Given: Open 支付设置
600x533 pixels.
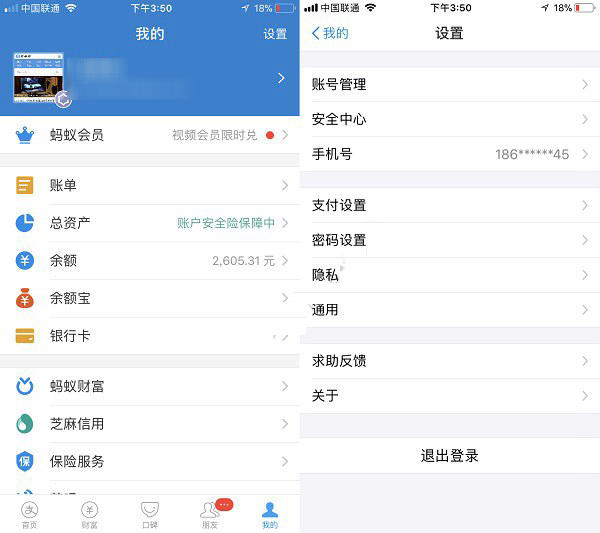Looking at the screenshot, I should point(450,205).
